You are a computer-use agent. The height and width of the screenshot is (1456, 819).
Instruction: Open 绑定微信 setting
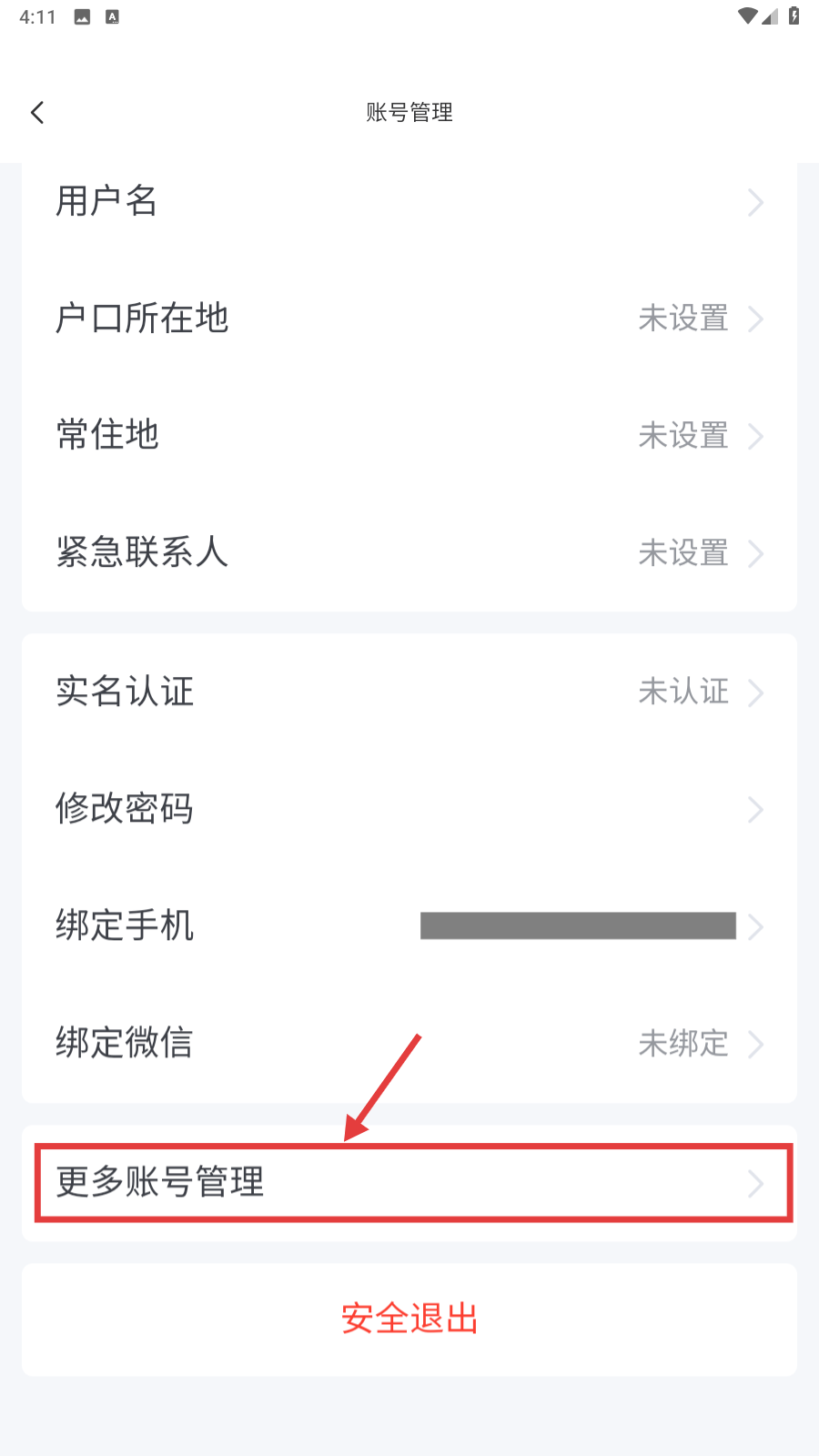point(409,1044)
